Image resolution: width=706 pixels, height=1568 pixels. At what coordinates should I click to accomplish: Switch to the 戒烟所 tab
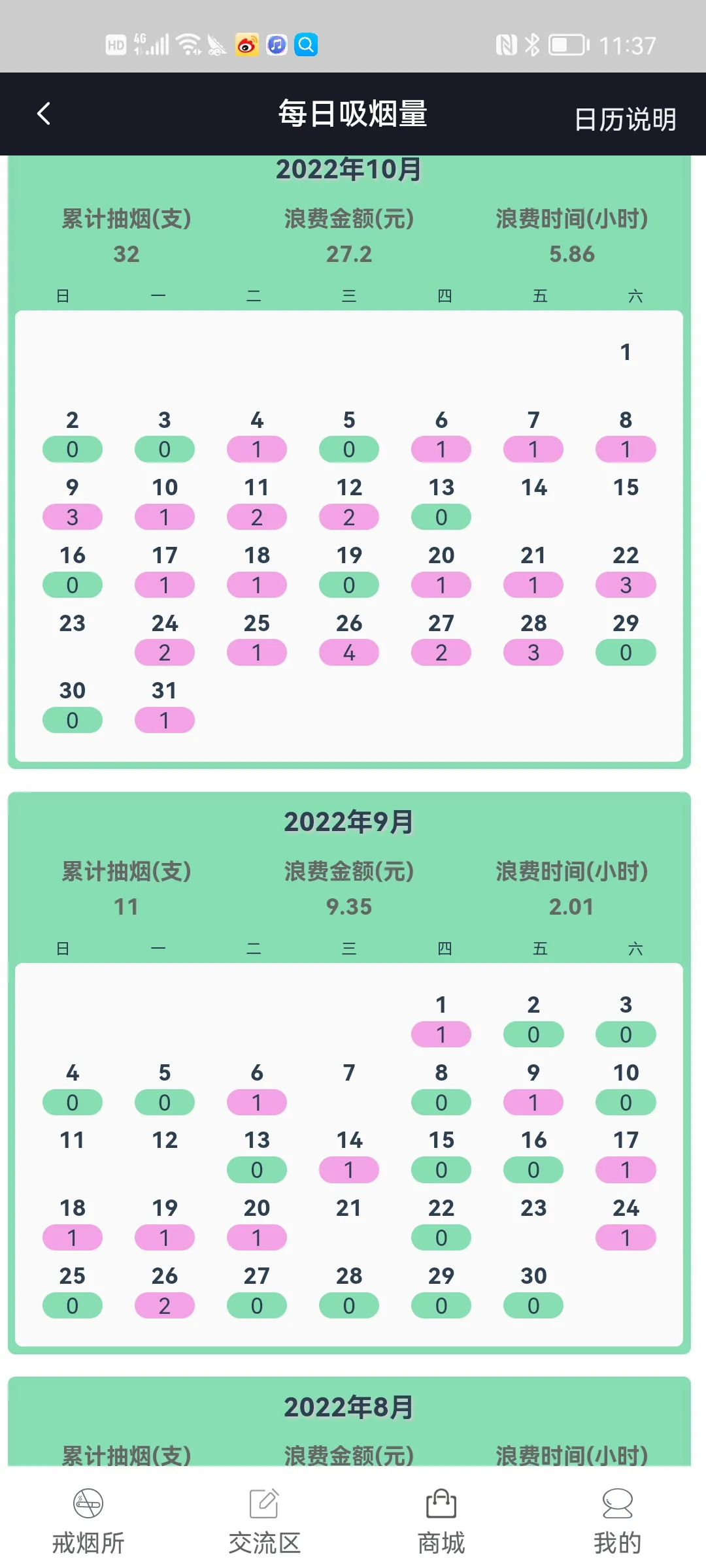pos(88,1521)
